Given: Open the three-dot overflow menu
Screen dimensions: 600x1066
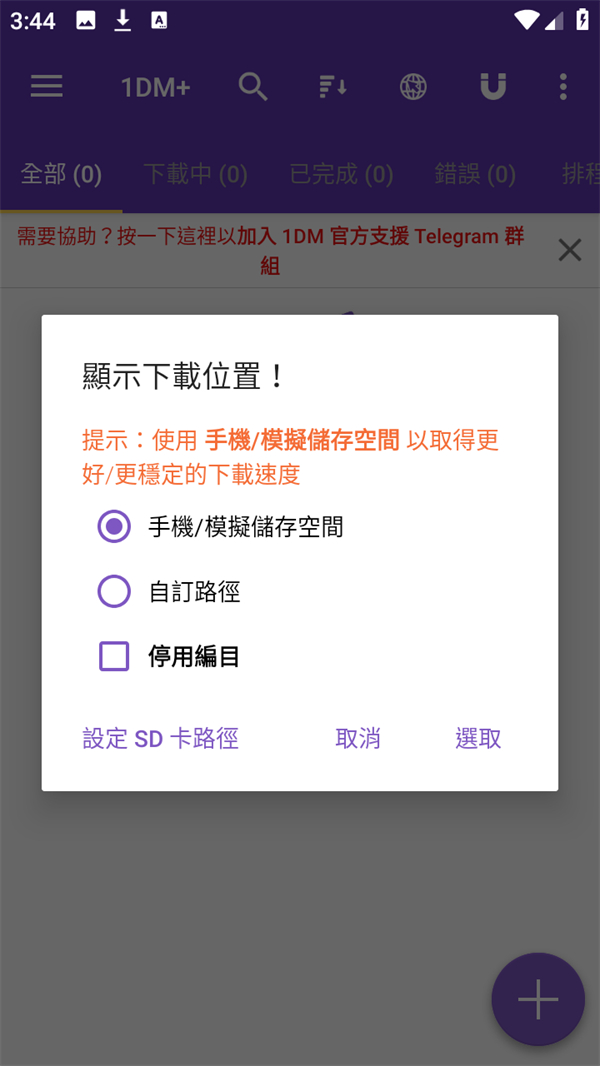Looking at the screenshot, I should click(x=563, y=87).
